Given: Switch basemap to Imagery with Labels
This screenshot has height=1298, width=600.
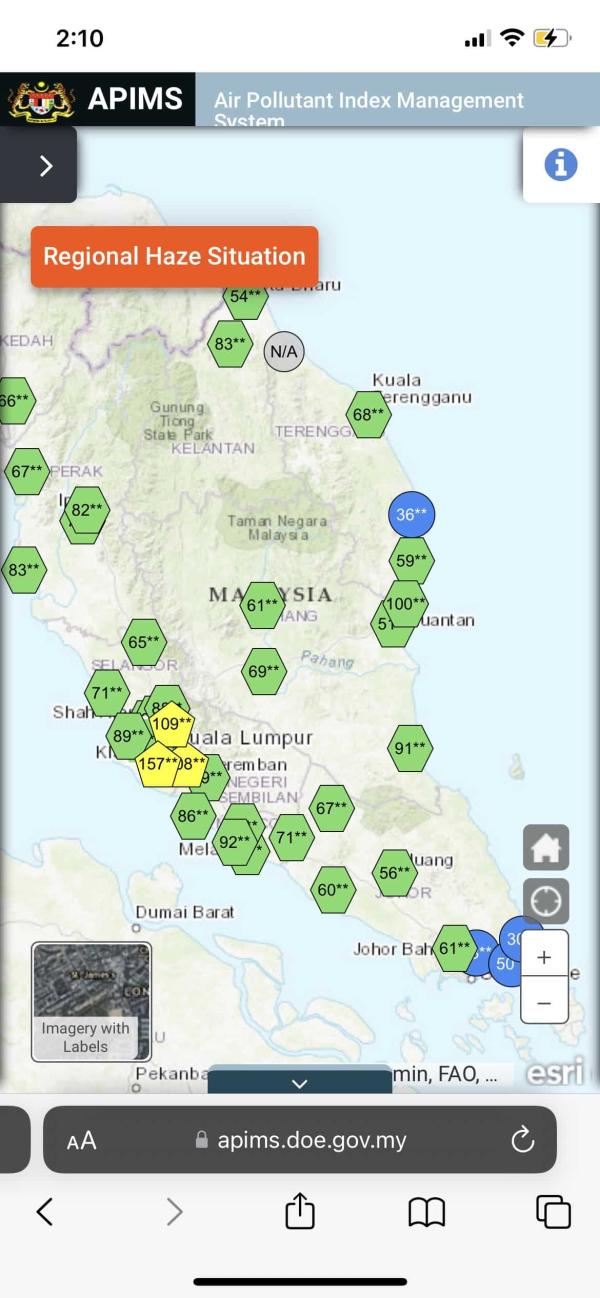Looking at the screenshot, I should coord(91,1001).
